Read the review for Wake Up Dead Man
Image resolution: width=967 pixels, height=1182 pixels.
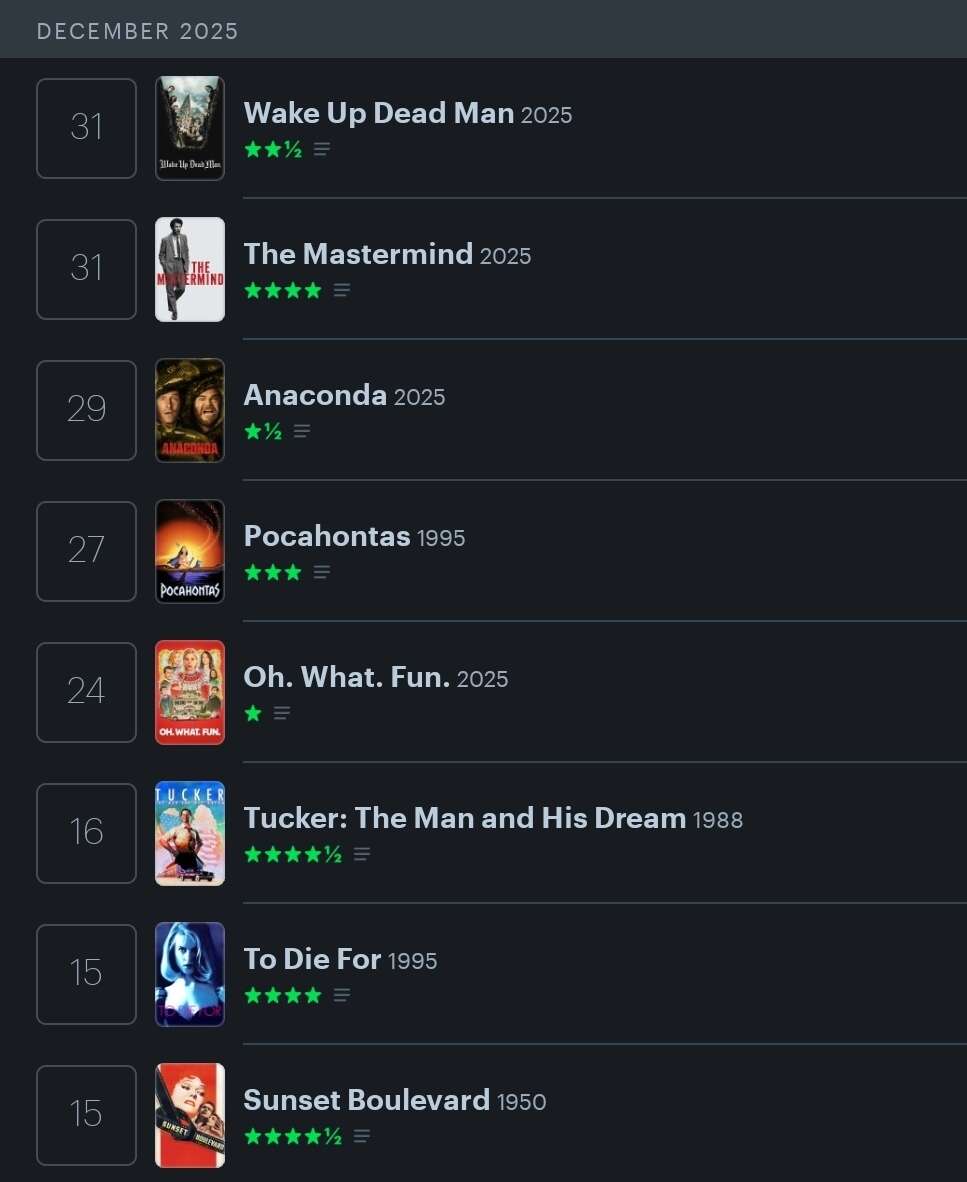[321, 150]
